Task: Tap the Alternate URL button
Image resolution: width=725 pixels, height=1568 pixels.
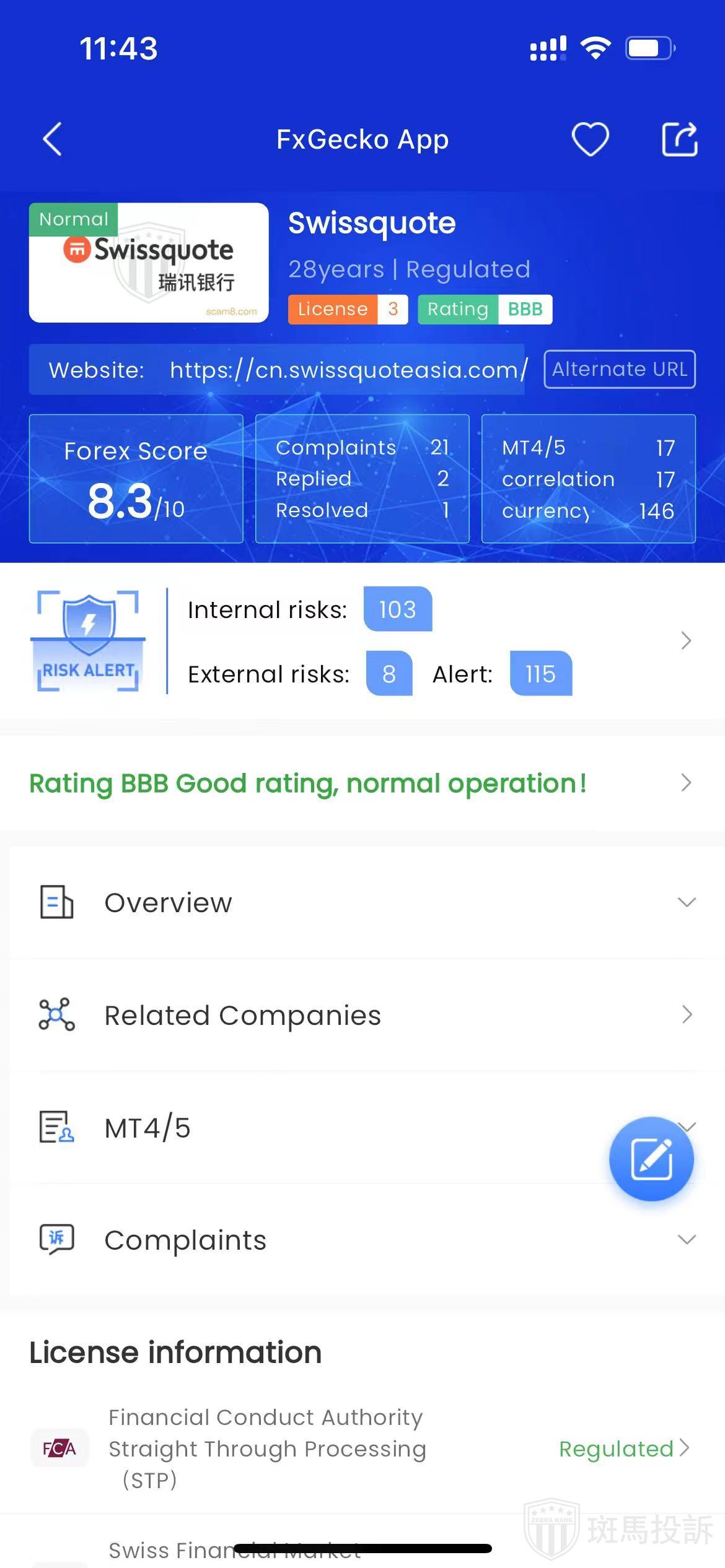Action: coord(619,370)
